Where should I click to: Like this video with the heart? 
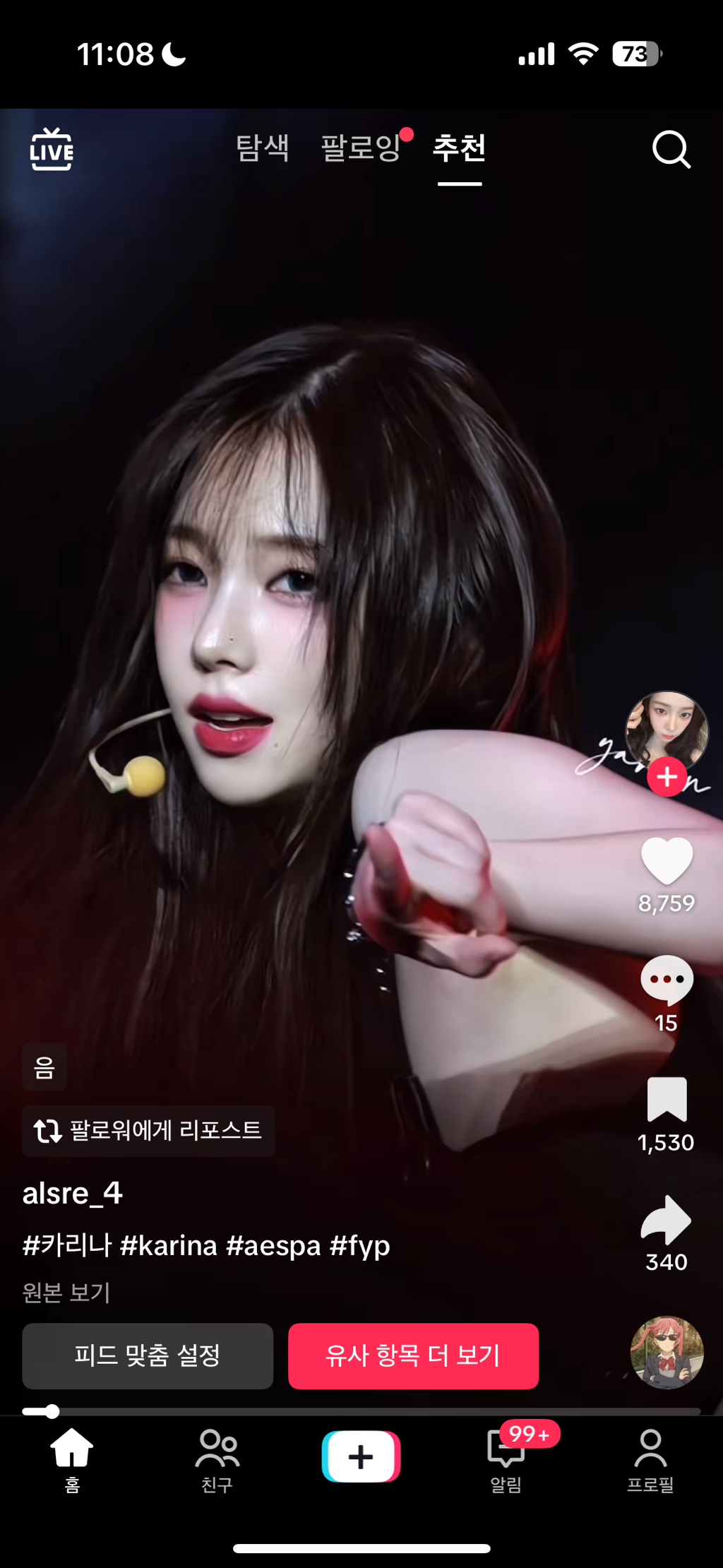pos(667,860)
